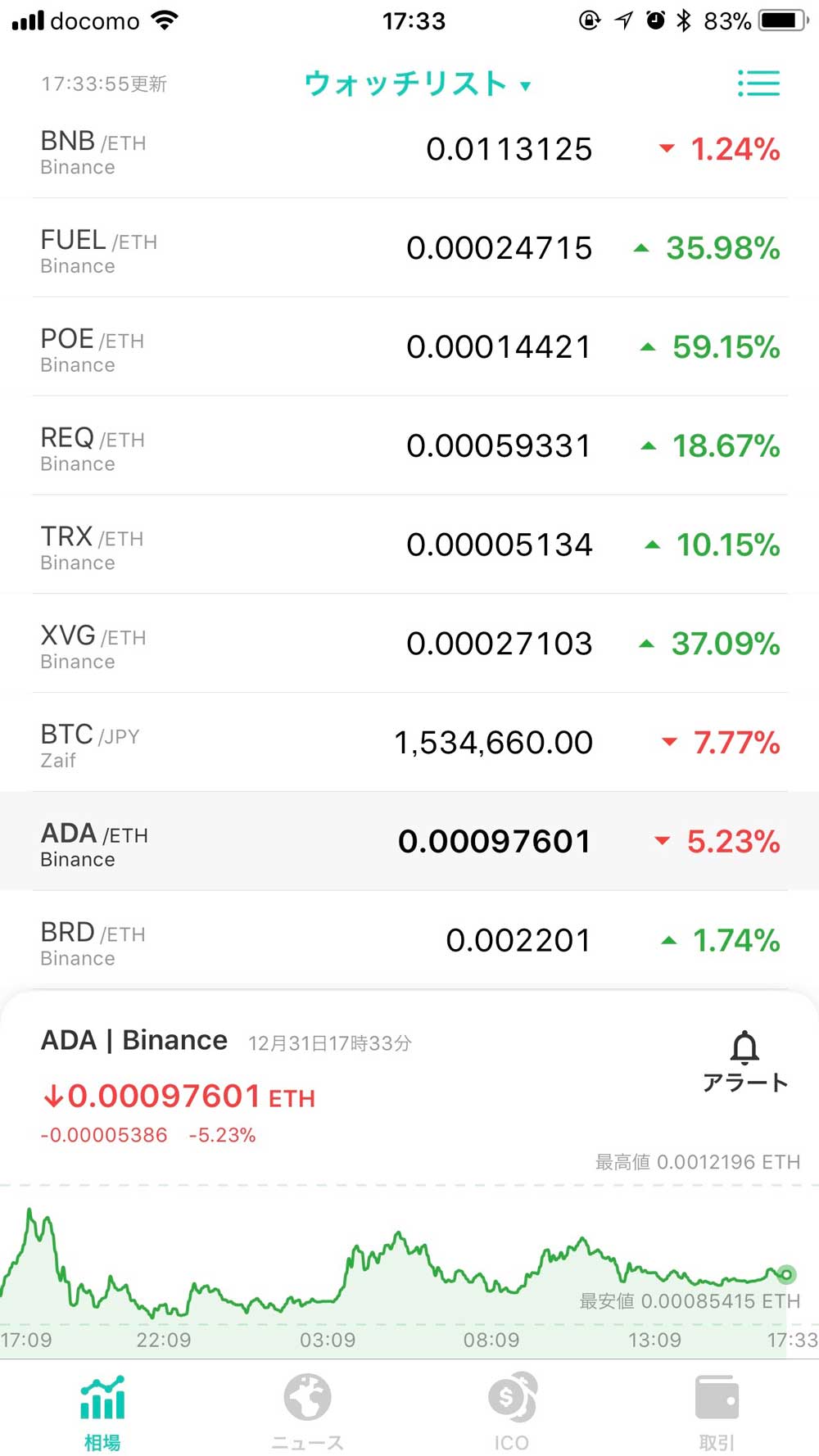Go to the ICO tab
This screenshot has height=1456, width=819.
click(x=512, y=1413)
